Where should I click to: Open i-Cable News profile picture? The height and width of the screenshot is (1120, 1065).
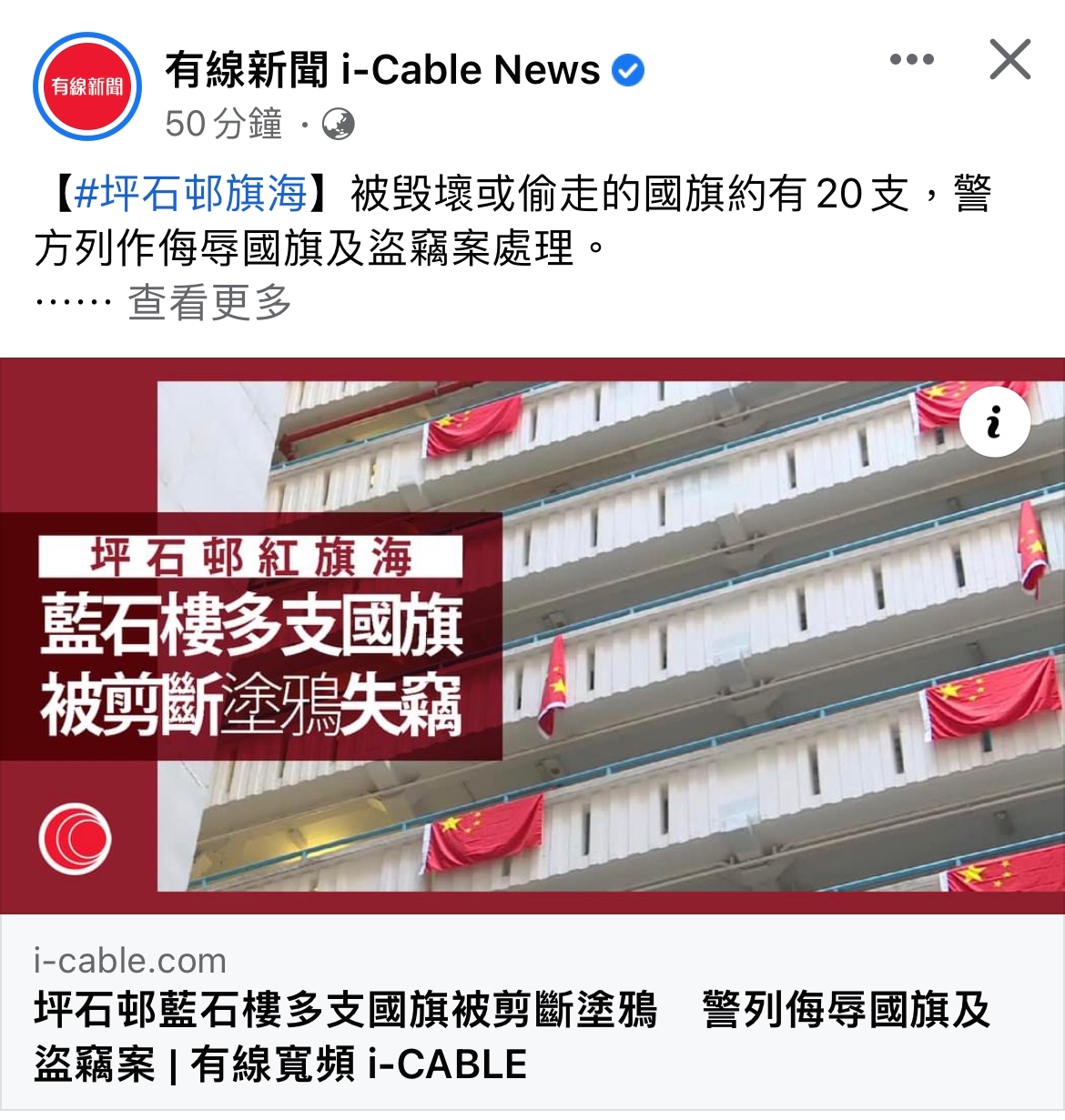click(x=87, y=87)
